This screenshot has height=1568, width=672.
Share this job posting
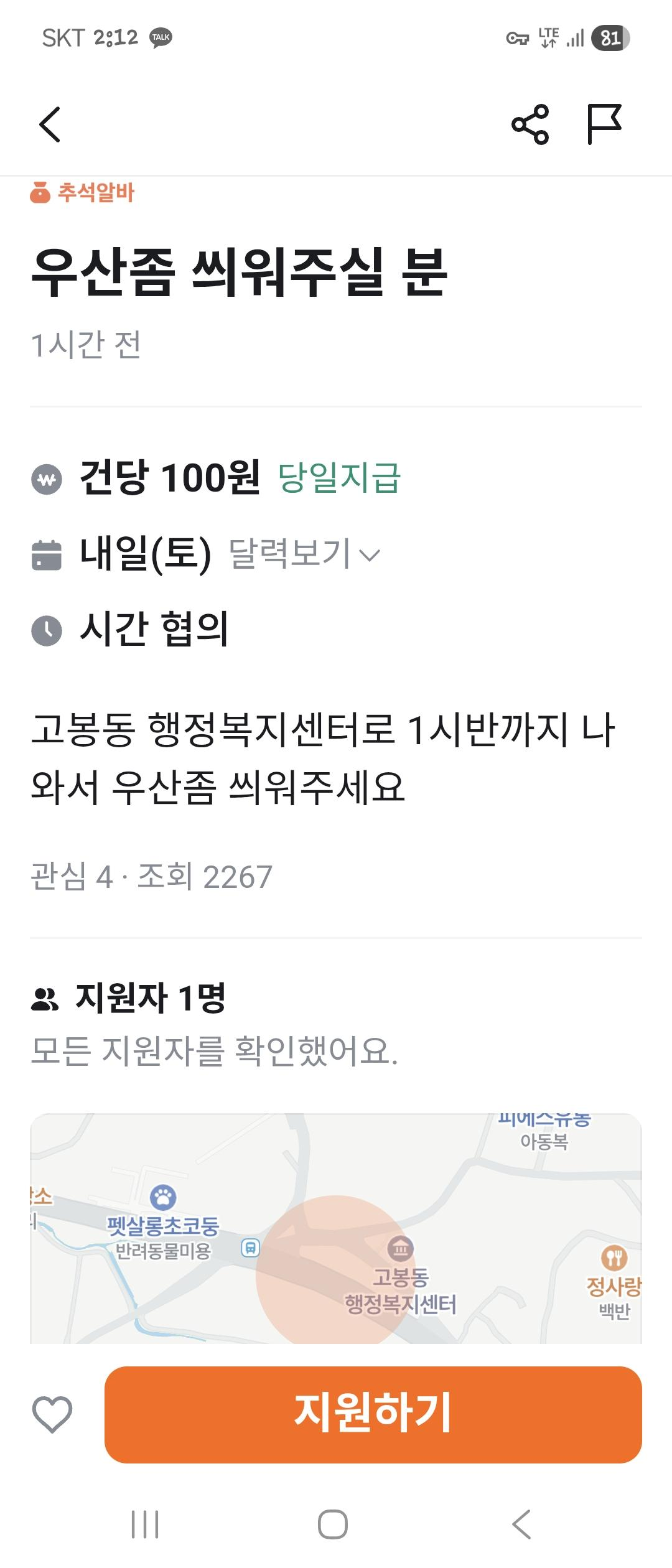tap(530, 124)
